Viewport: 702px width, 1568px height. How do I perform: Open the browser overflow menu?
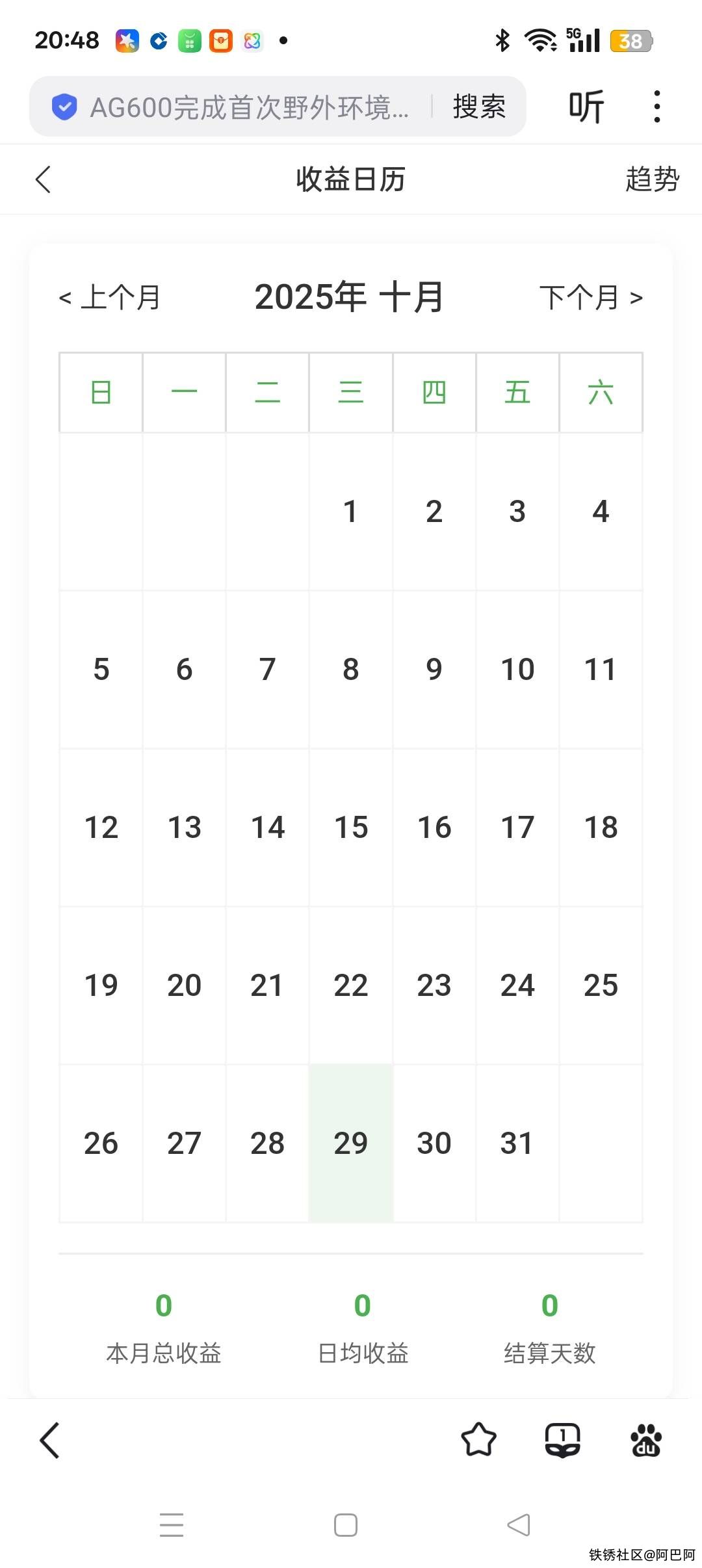click(x=657, y=107)
